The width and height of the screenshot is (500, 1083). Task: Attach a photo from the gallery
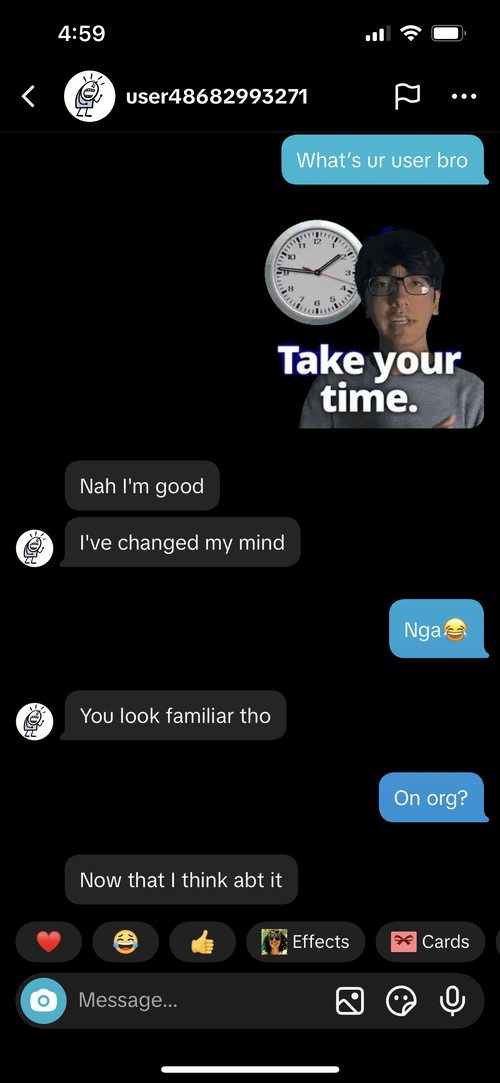pos(350,1000)
